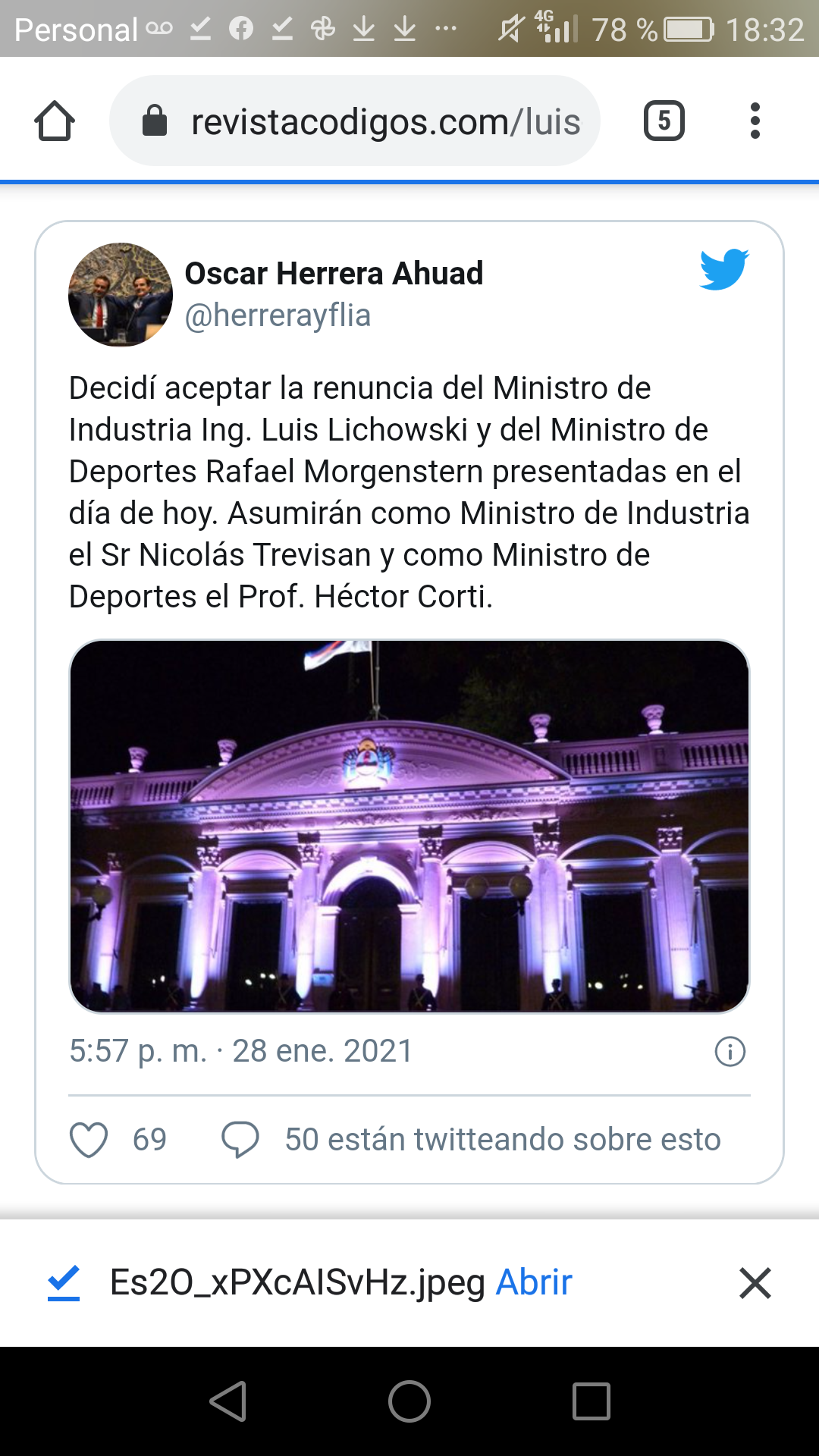
Task: Open the recent apps view
Action: click(x=591, y=1401)
